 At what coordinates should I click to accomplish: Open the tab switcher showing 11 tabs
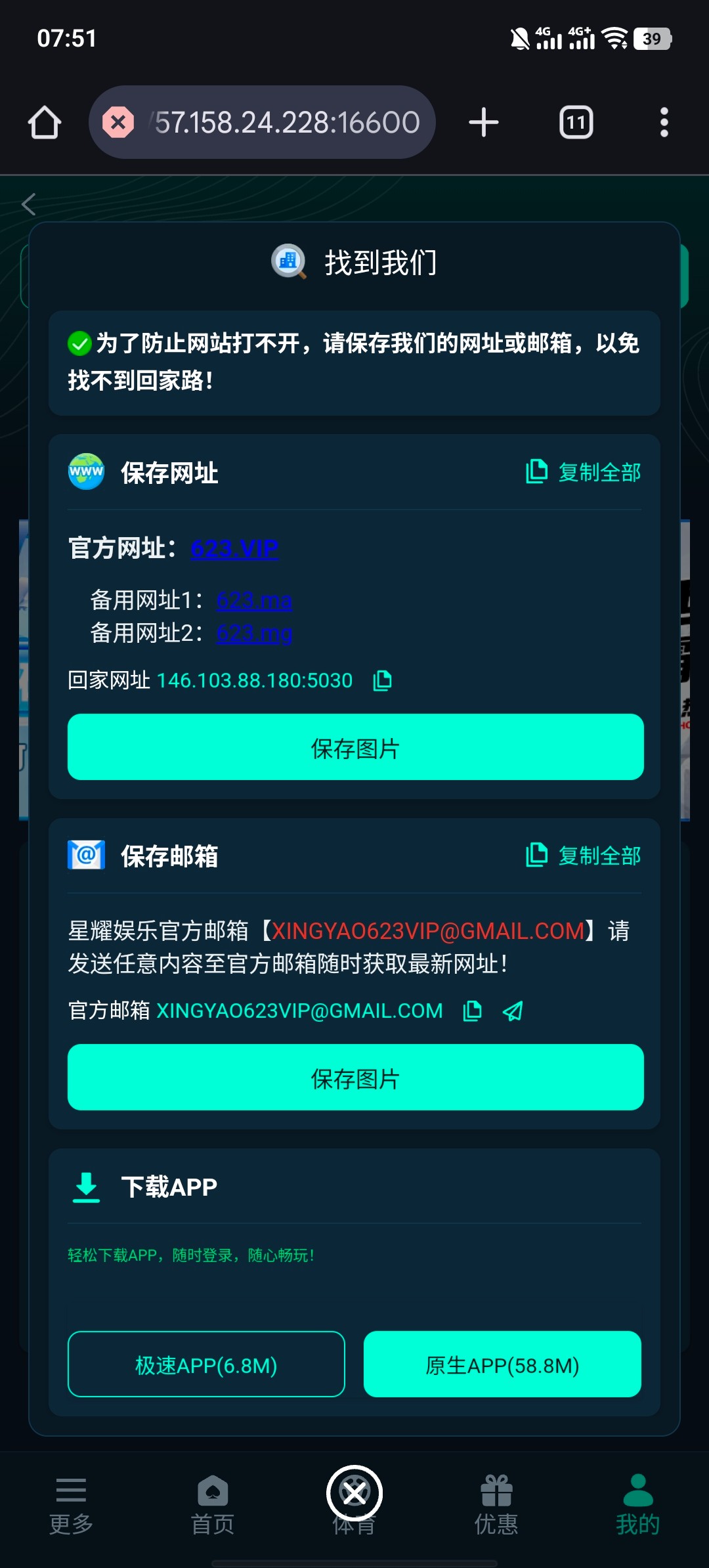pyautogui.click(x=576, y=123)
